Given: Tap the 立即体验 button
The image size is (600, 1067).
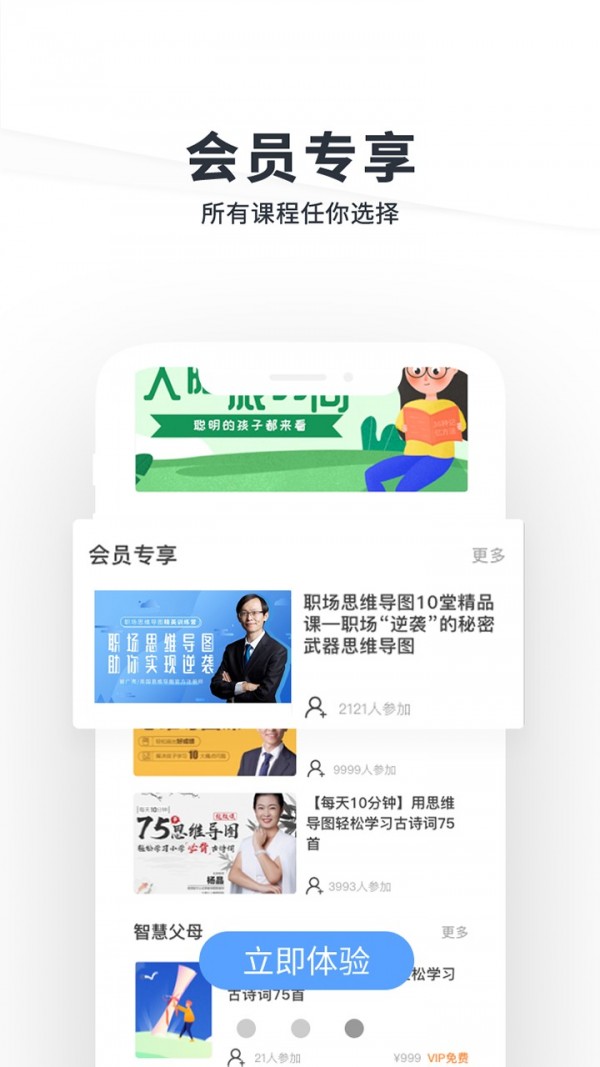Looking at the screenshot, I should click(306, 961).
